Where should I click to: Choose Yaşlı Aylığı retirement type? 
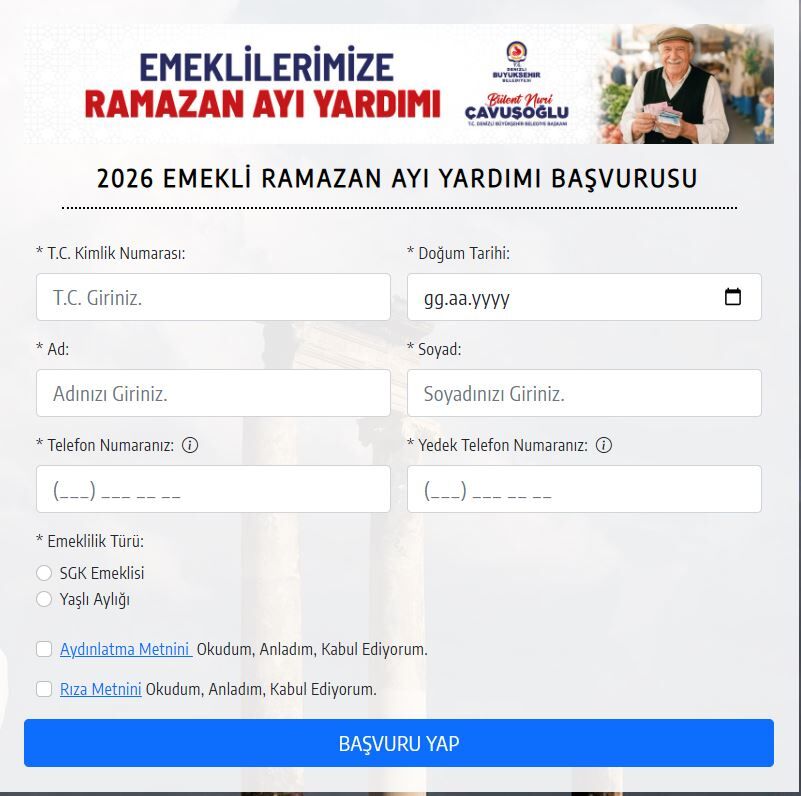point(44,599)
